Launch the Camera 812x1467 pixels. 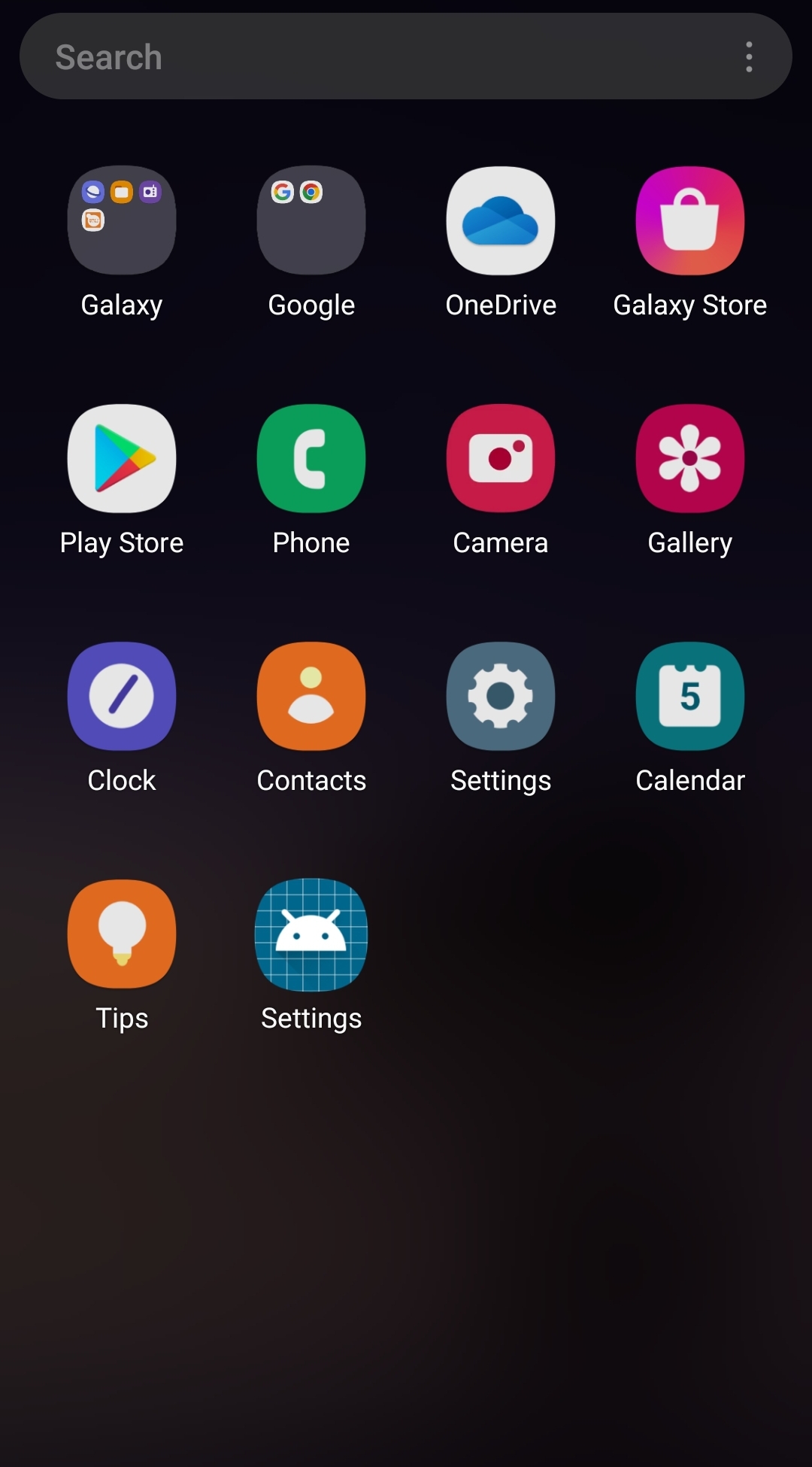click(x=501, y=458)
